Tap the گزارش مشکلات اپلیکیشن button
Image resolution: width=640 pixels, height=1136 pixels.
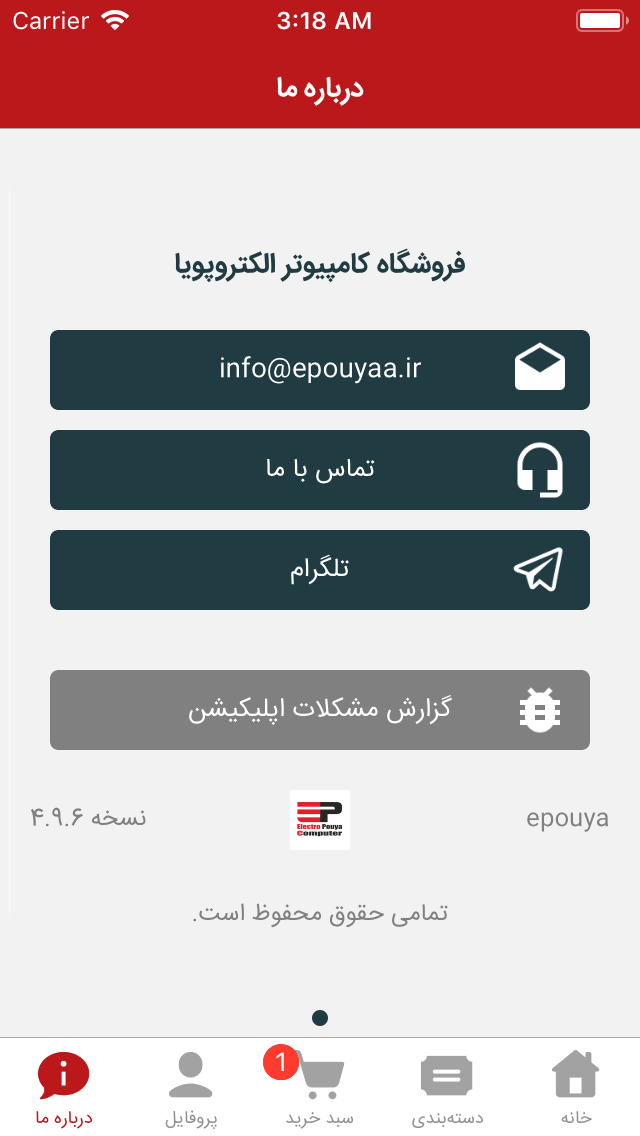tap(320, 710)
